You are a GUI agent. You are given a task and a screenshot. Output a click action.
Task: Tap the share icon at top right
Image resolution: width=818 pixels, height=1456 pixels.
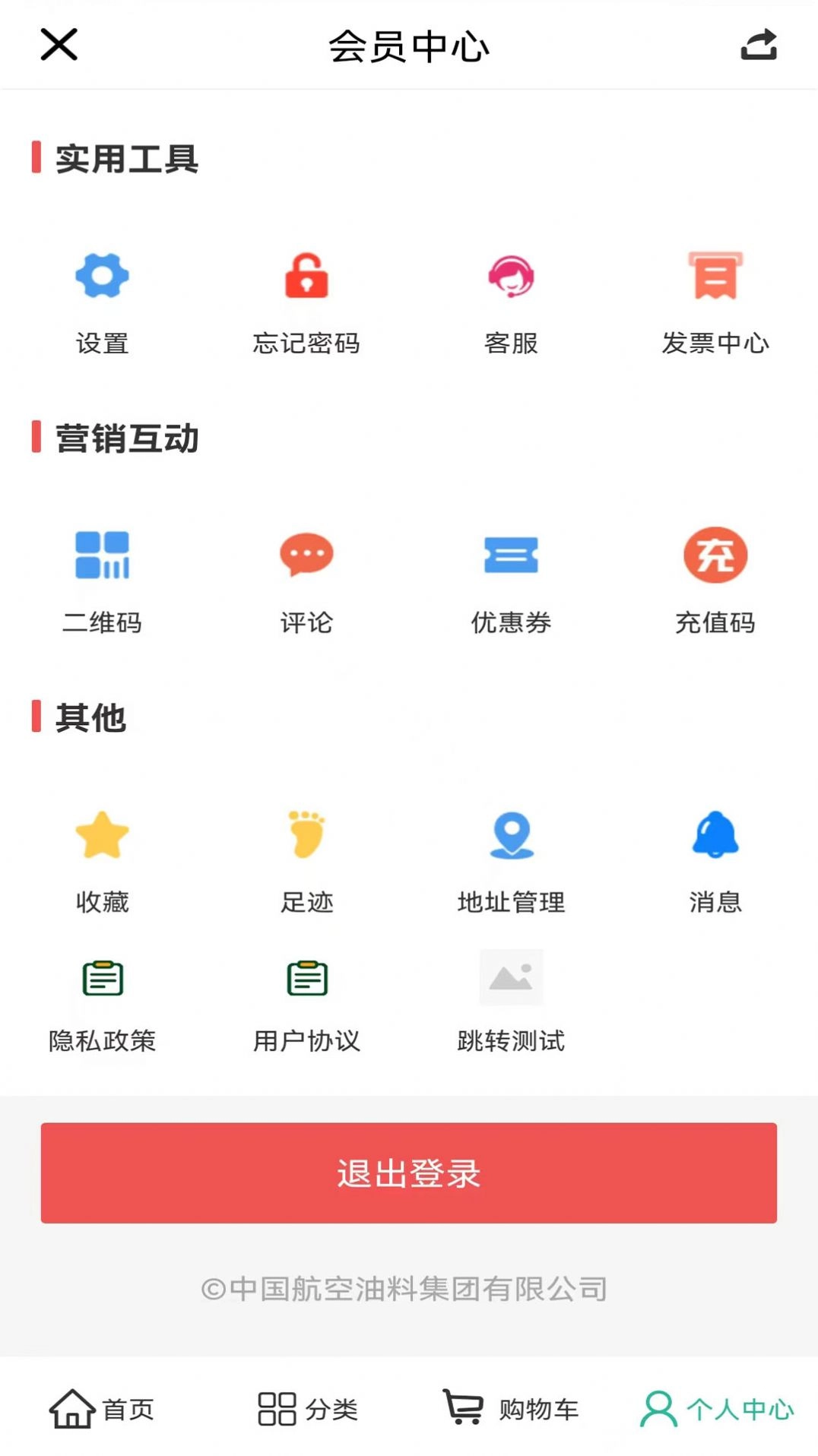click(x=758, y=45)
